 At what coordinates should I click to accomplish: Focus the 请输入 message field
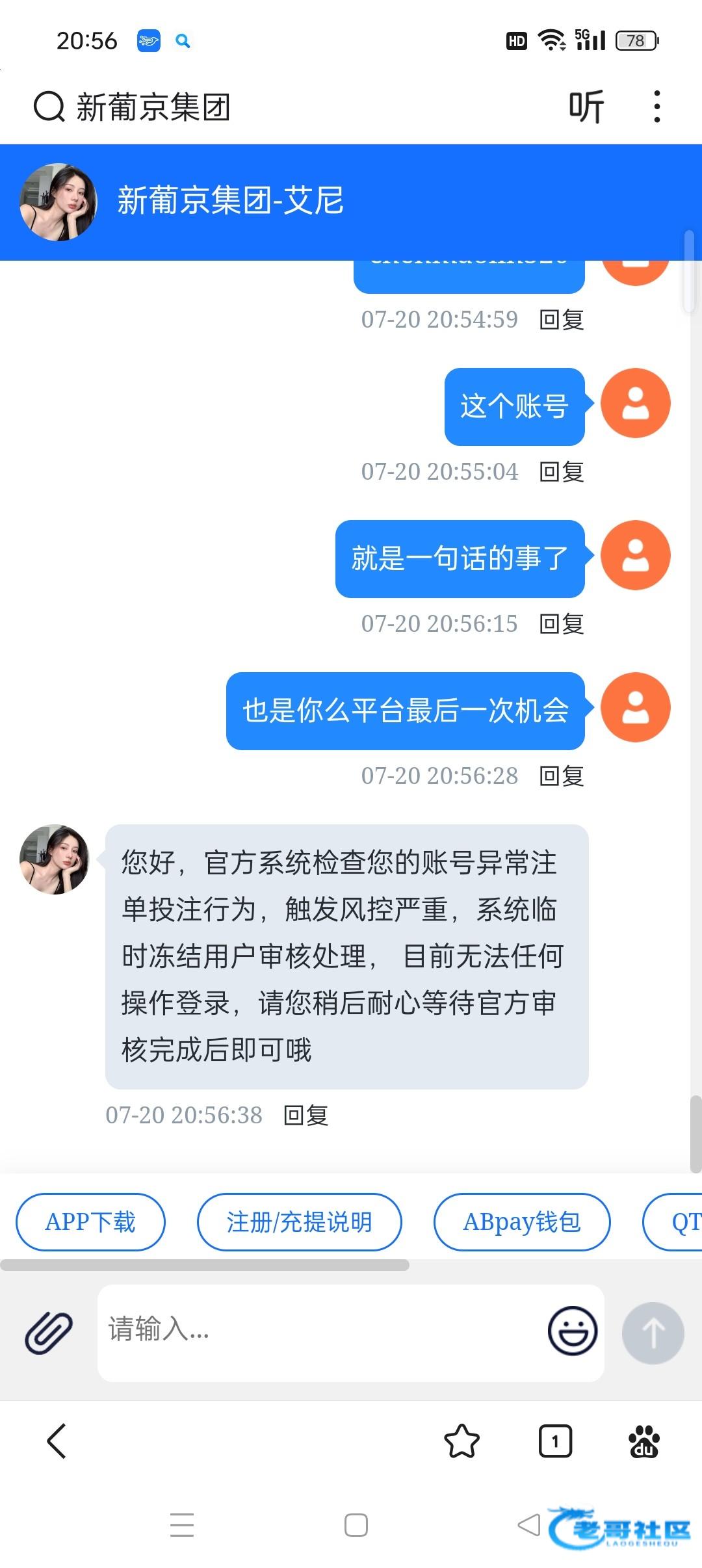(318, 1330)
